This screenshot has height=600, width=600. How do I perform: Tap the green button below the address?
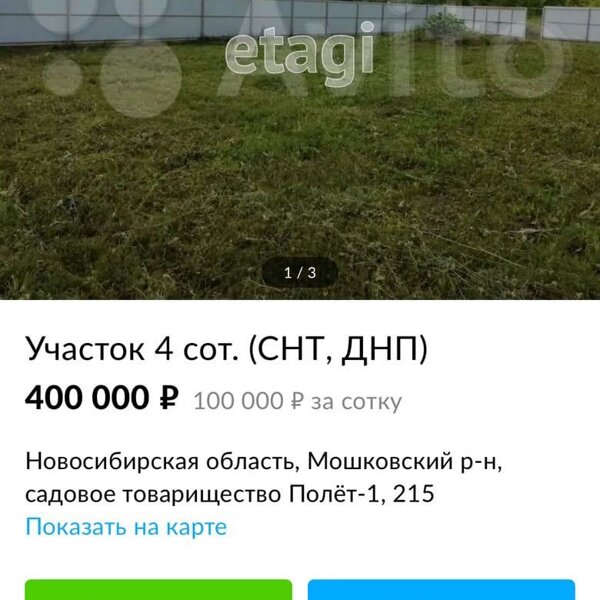click(158, 590)
